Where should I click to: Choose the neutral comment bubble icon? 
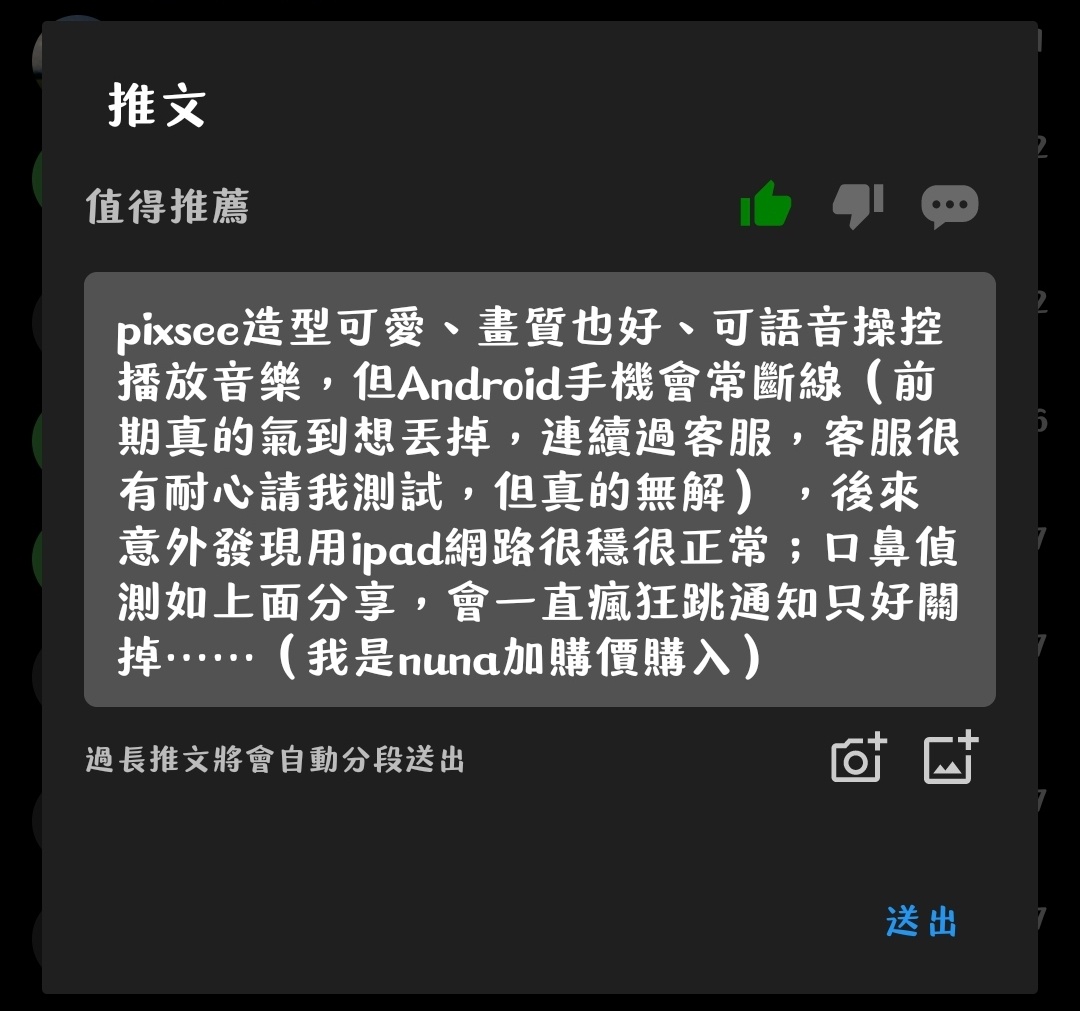949,206
